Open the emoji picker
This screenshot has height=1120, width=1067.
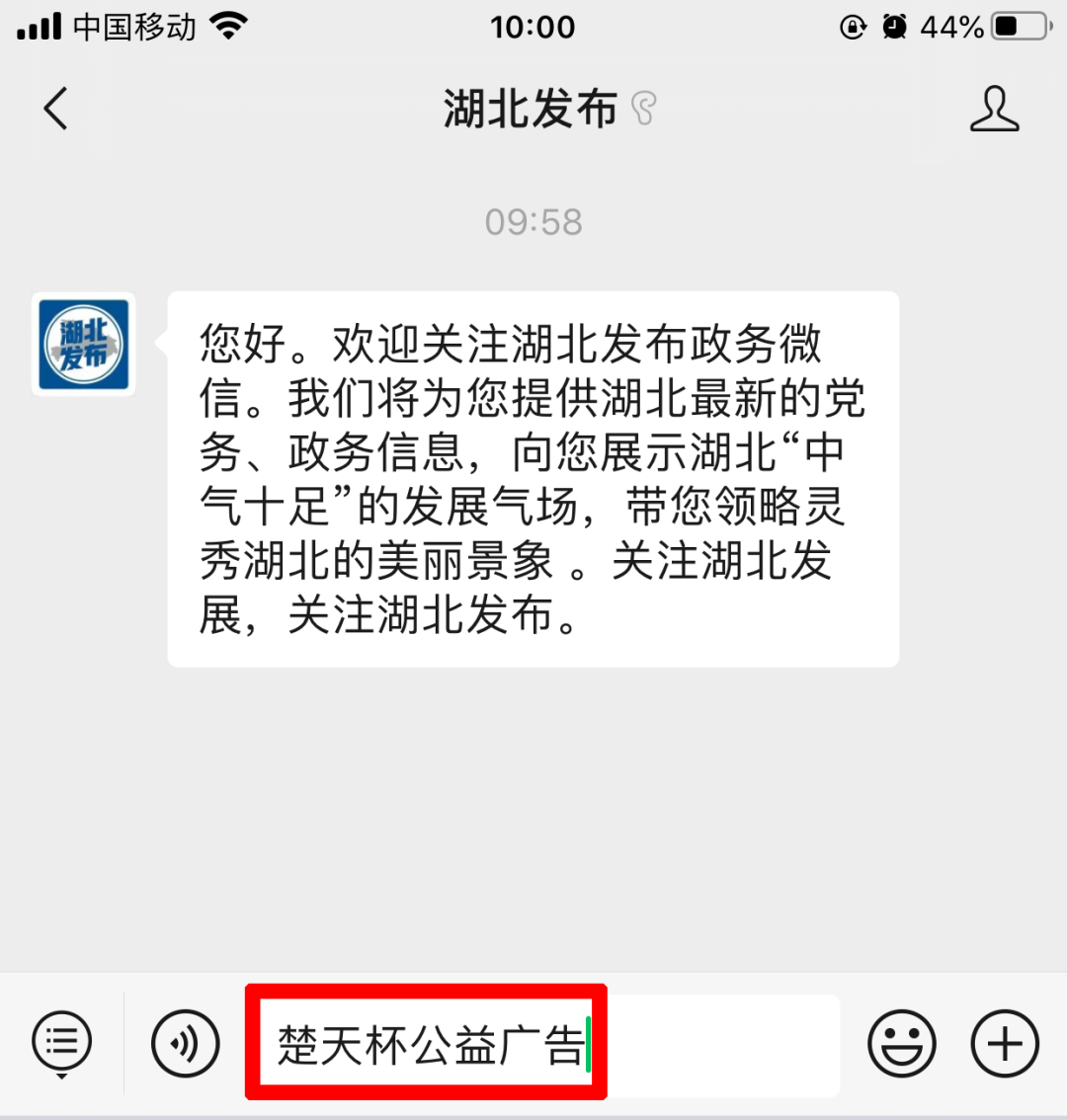(x=901, y=1042)
